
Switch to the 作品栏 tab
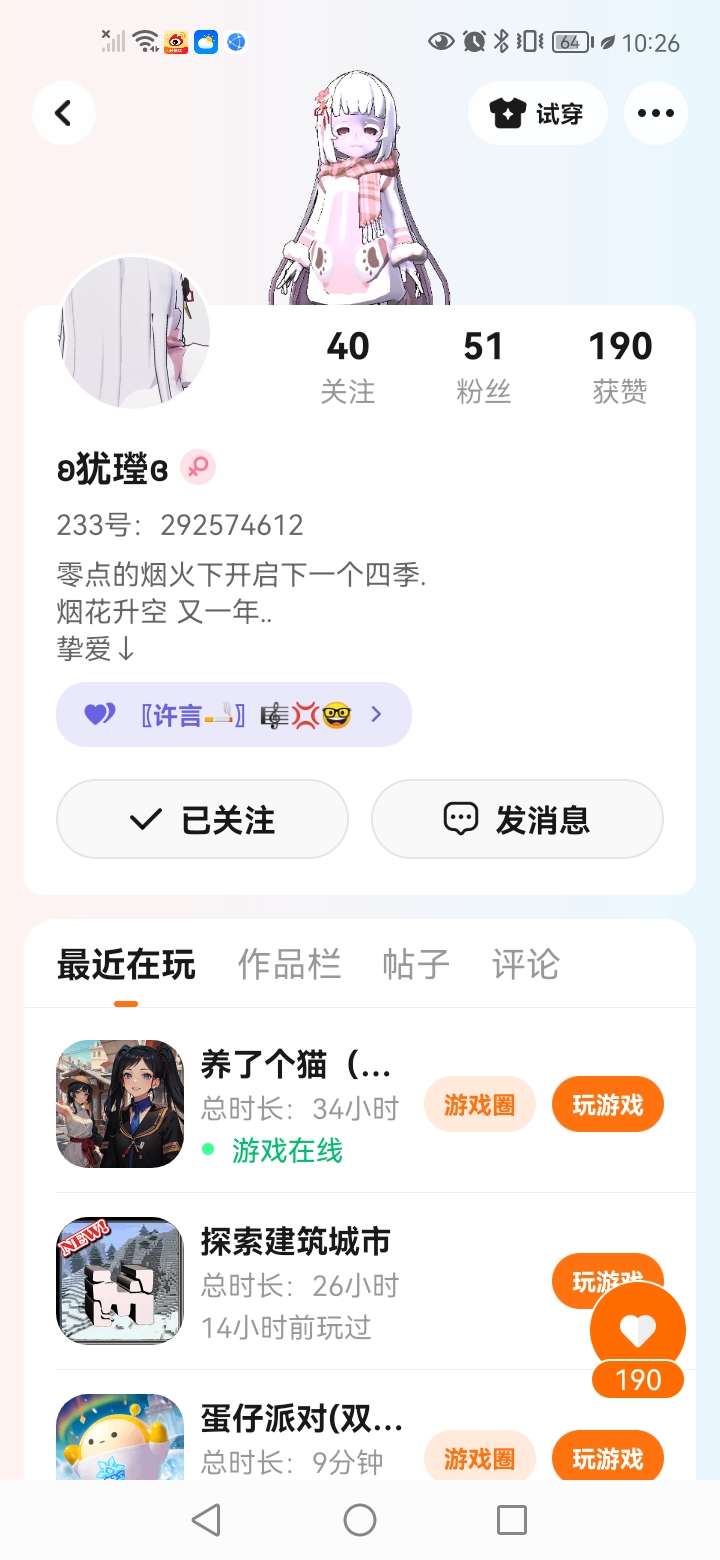pyautogui.click(x=290, y=965)
